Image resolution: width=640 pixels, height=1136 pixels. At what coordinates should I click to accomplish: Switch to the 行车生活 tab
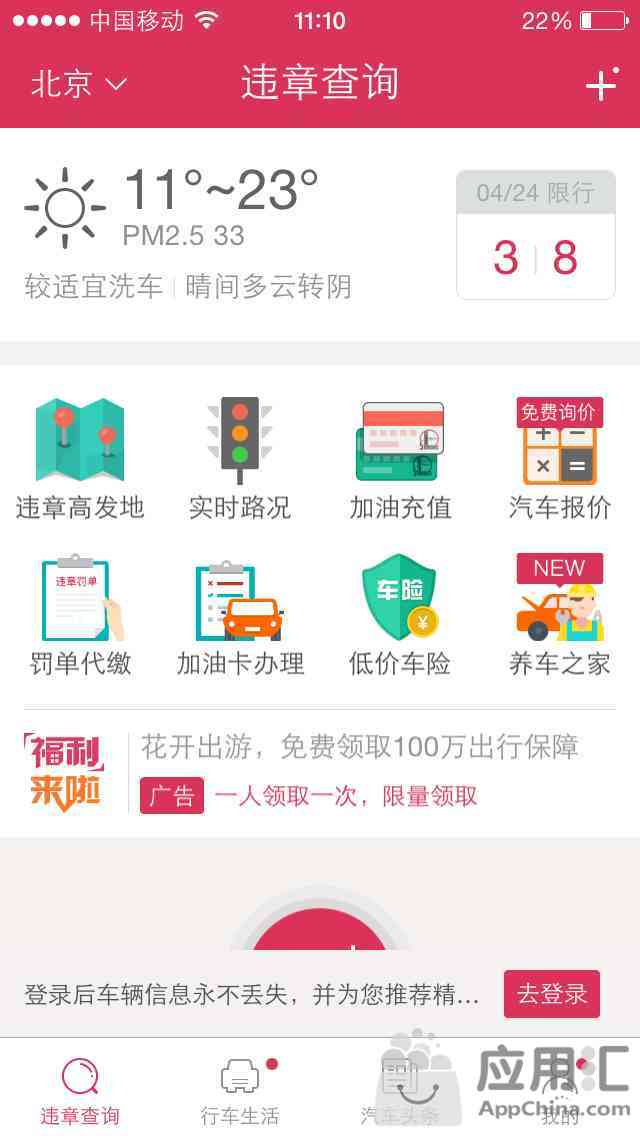[240, 1090]
